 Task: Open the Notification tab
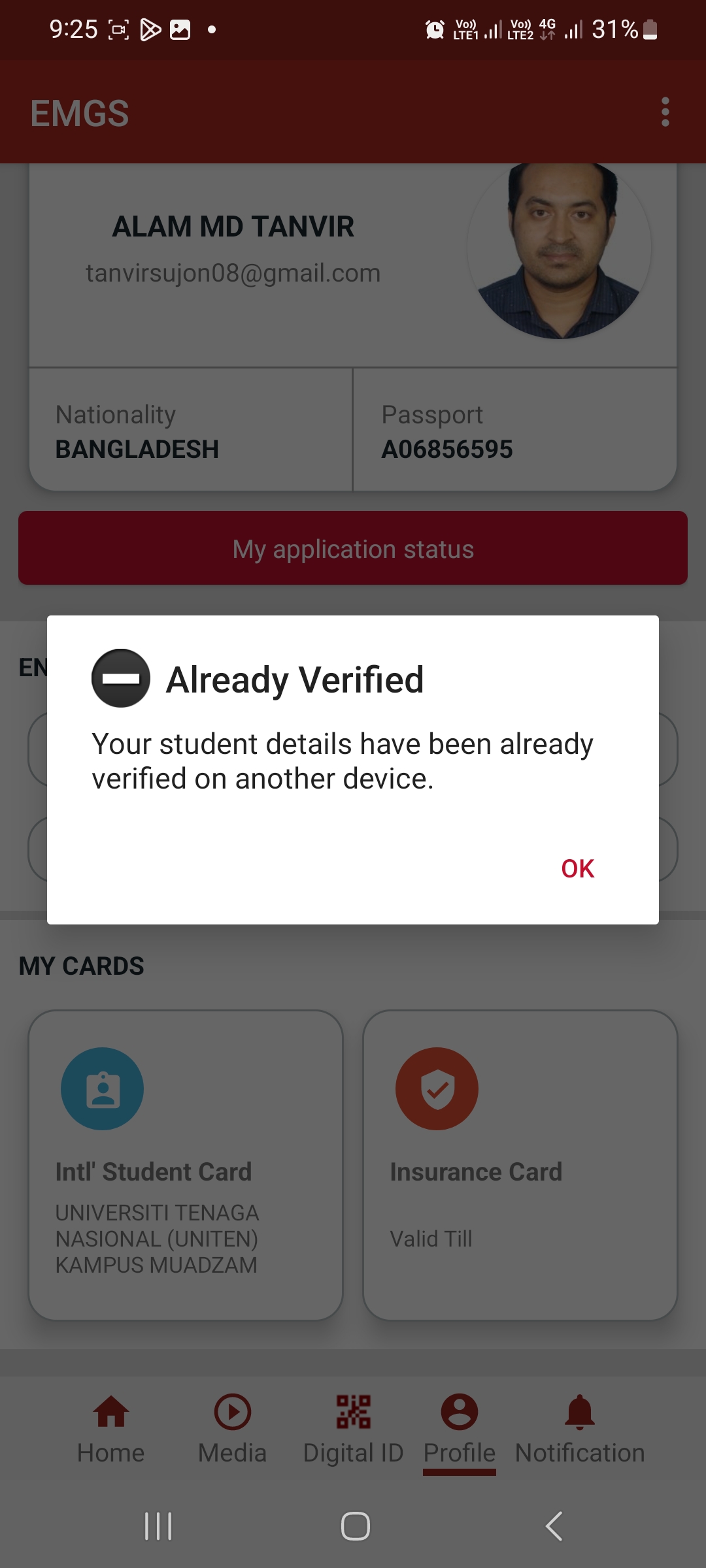click(580, 1429)
